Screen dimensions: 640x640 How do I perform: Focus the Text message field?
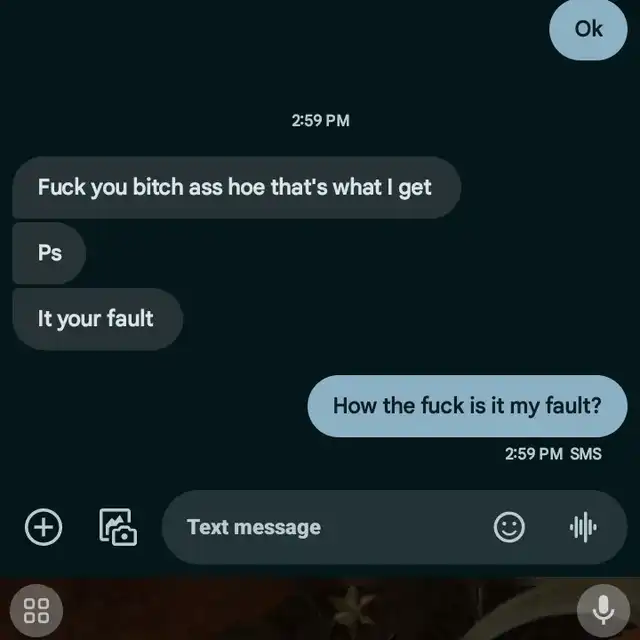320,526
